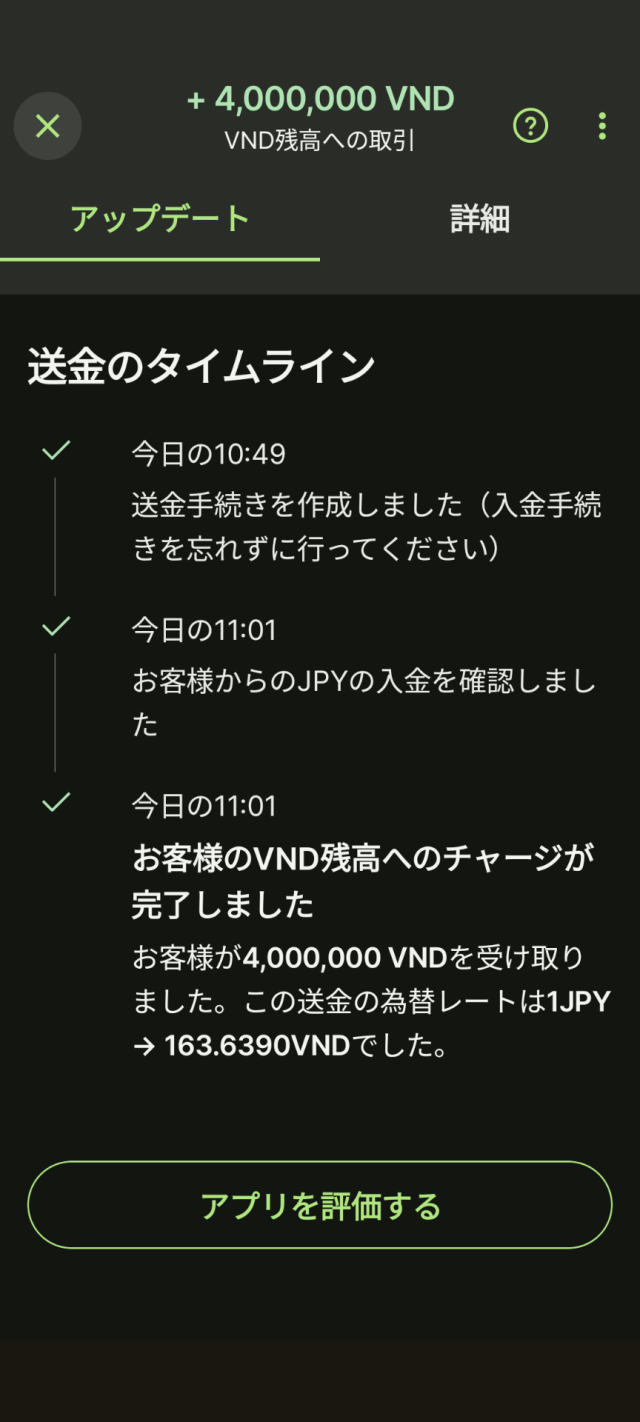Switch to the 詳細 tab
Viewport: 640px width, 1422px height.
pos(480,219)
